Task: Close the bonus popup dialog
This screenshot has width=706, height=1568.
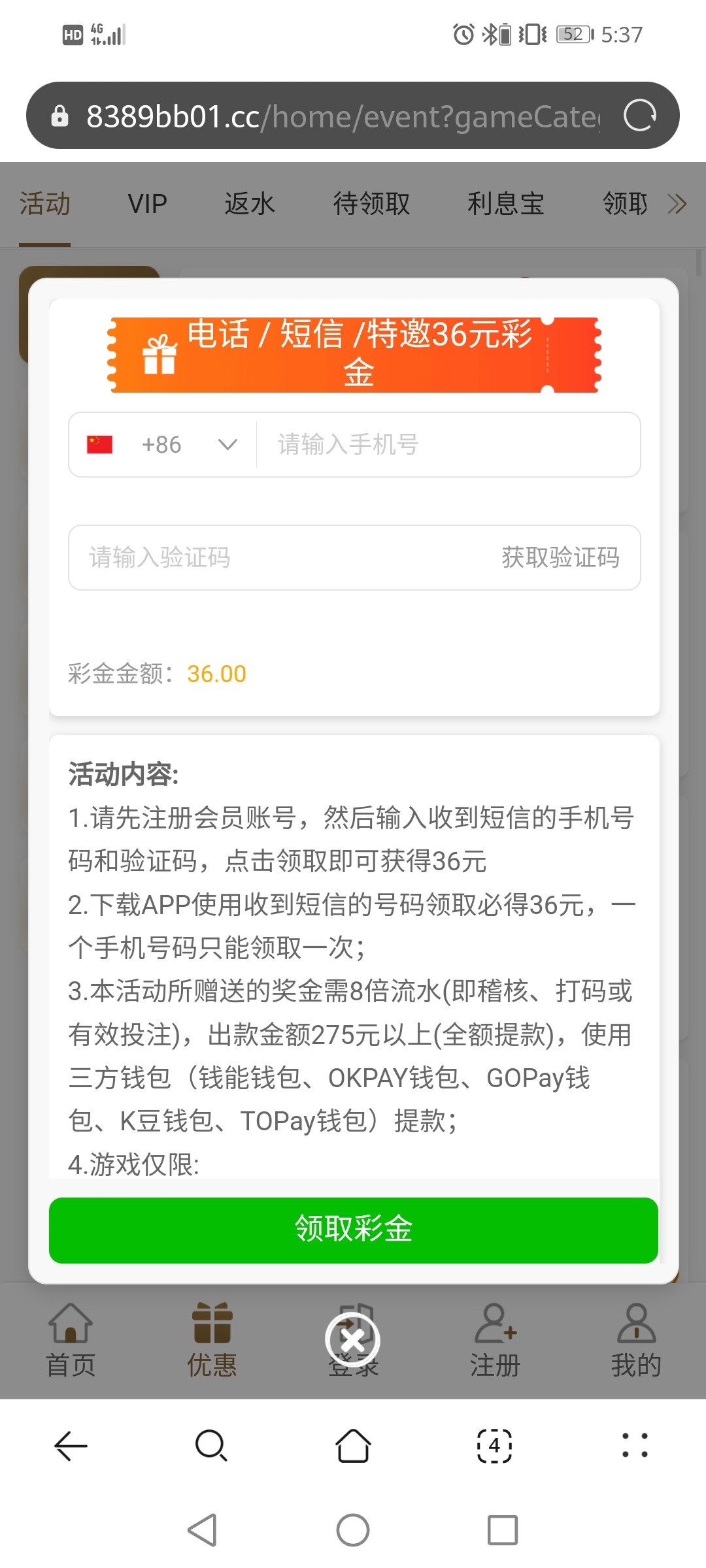Action: tap(353, 1341)
